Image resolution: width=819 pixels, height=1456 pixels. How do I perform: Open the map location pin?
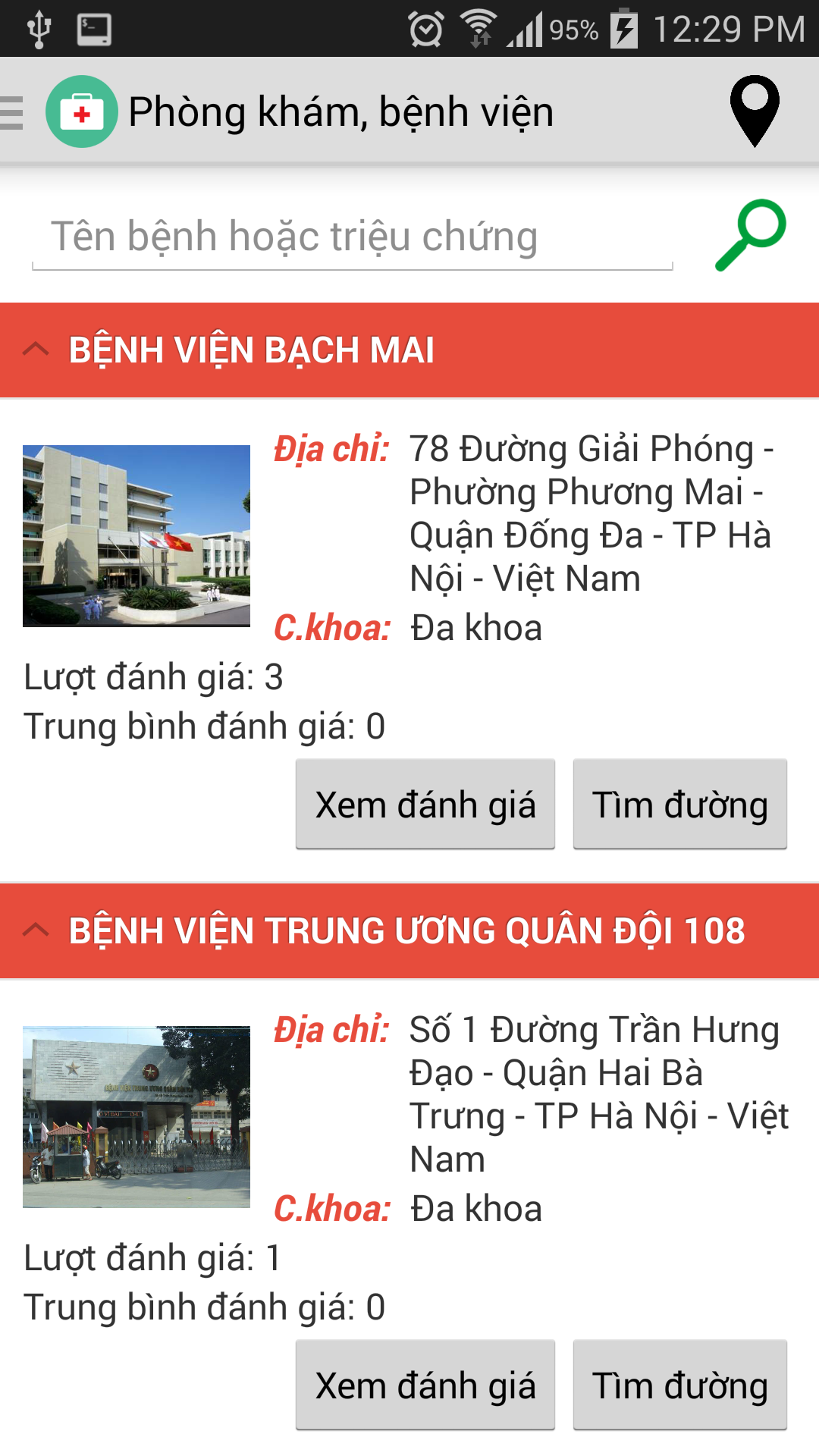[x=755, y=111]
